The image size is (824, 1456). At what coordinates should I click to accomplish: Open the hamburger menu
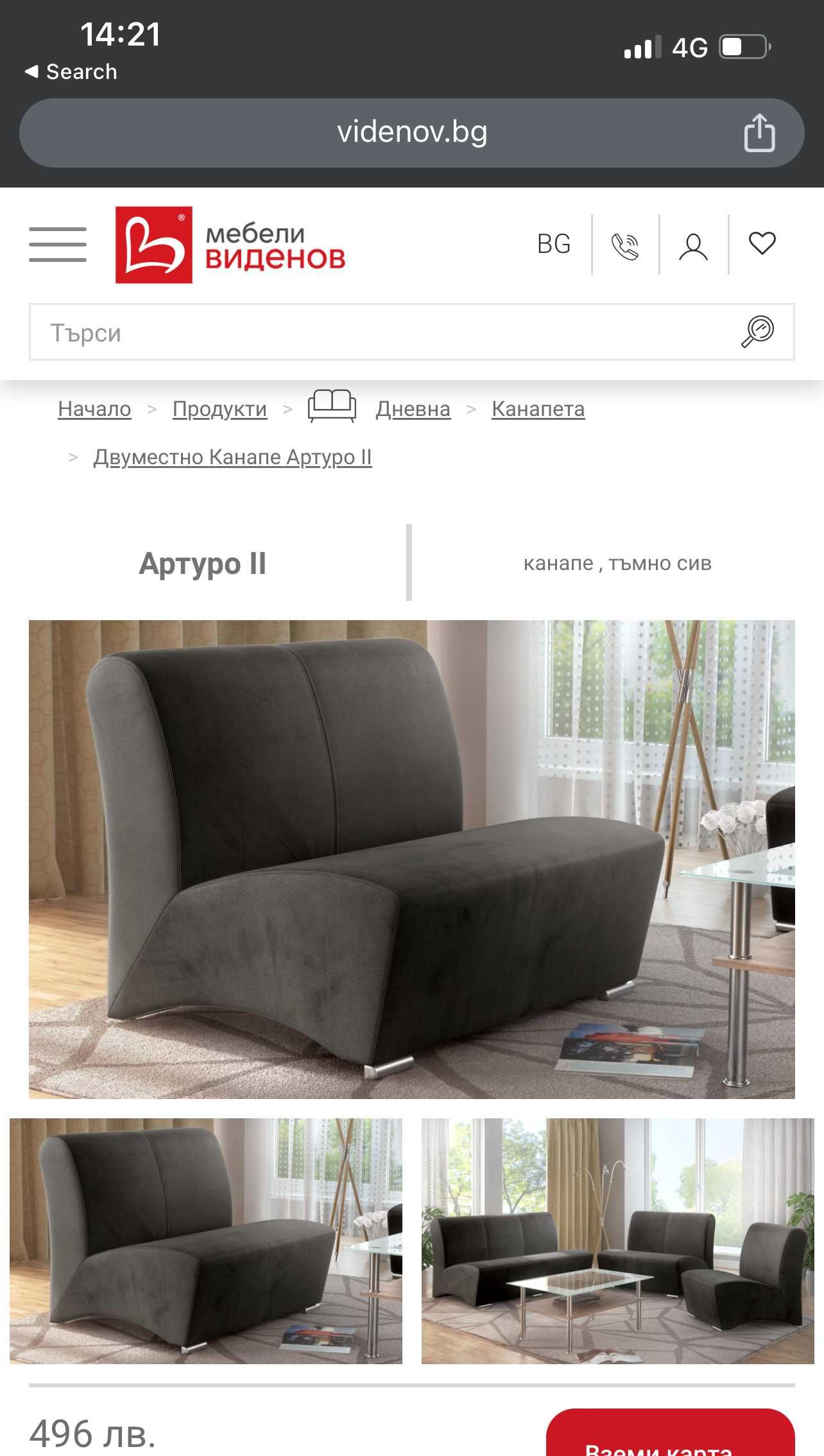point(58,244)
